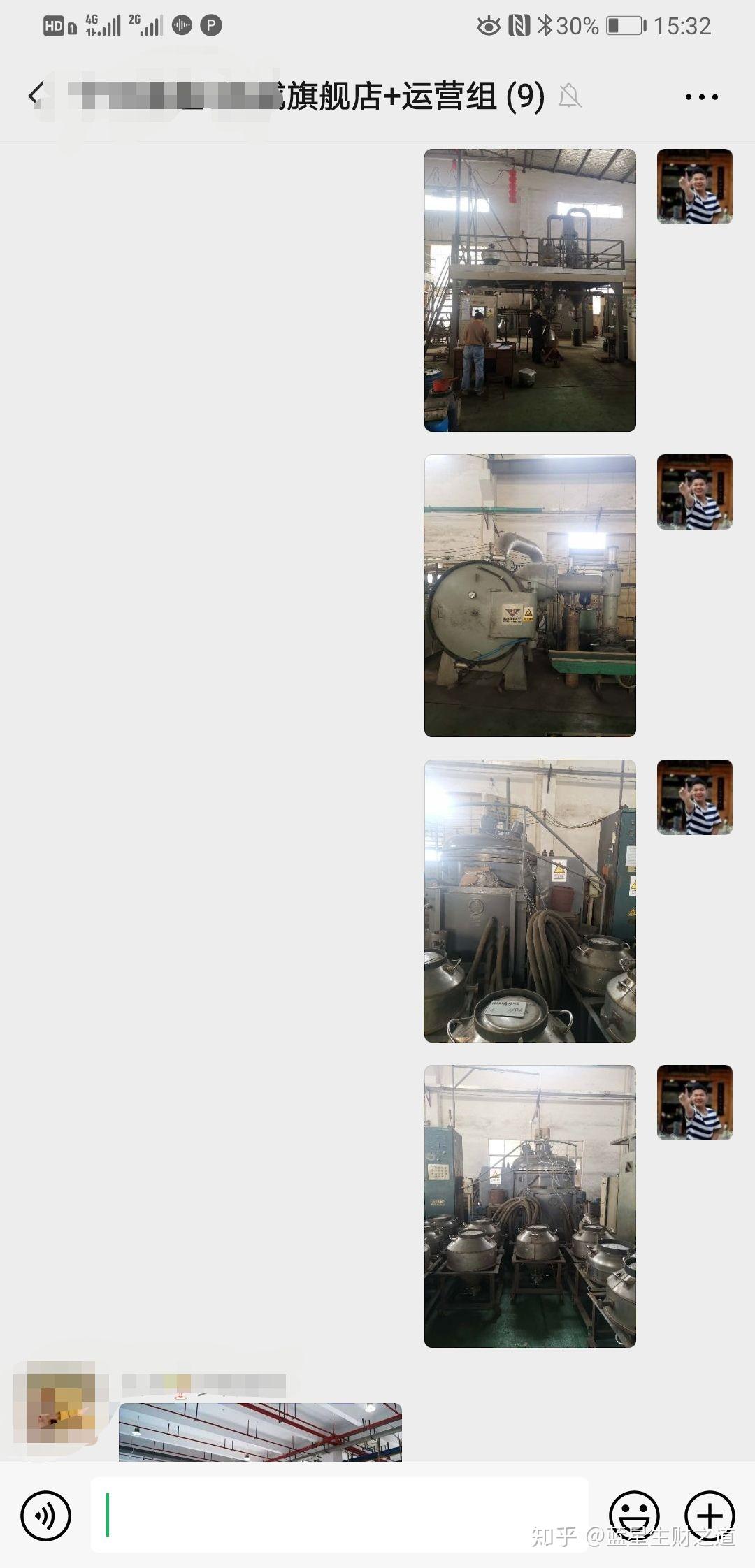The image size is (755, 1568).
Task: Switch to voice message input
Action: click(46, 1516)
